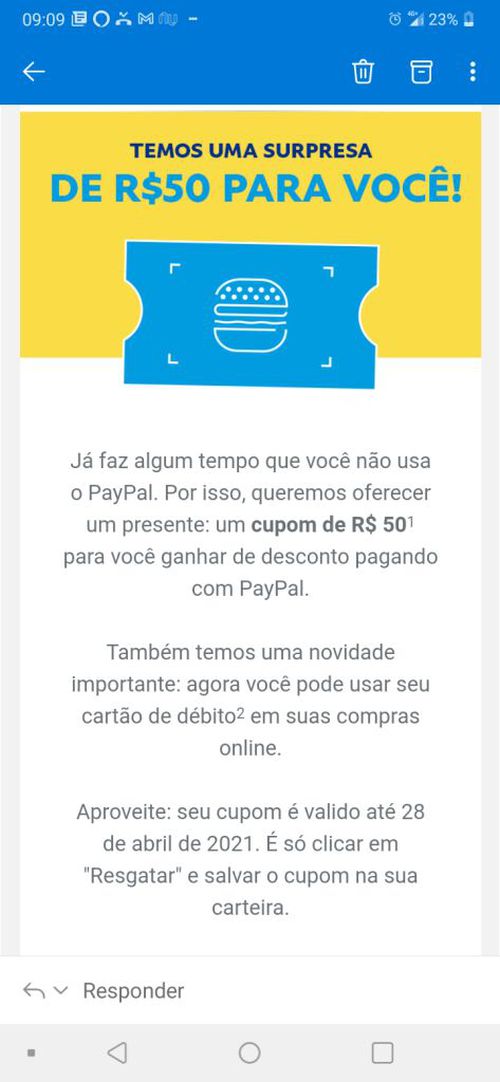Go back to the inbox
500x1082 pixels.
click(34, 71)
